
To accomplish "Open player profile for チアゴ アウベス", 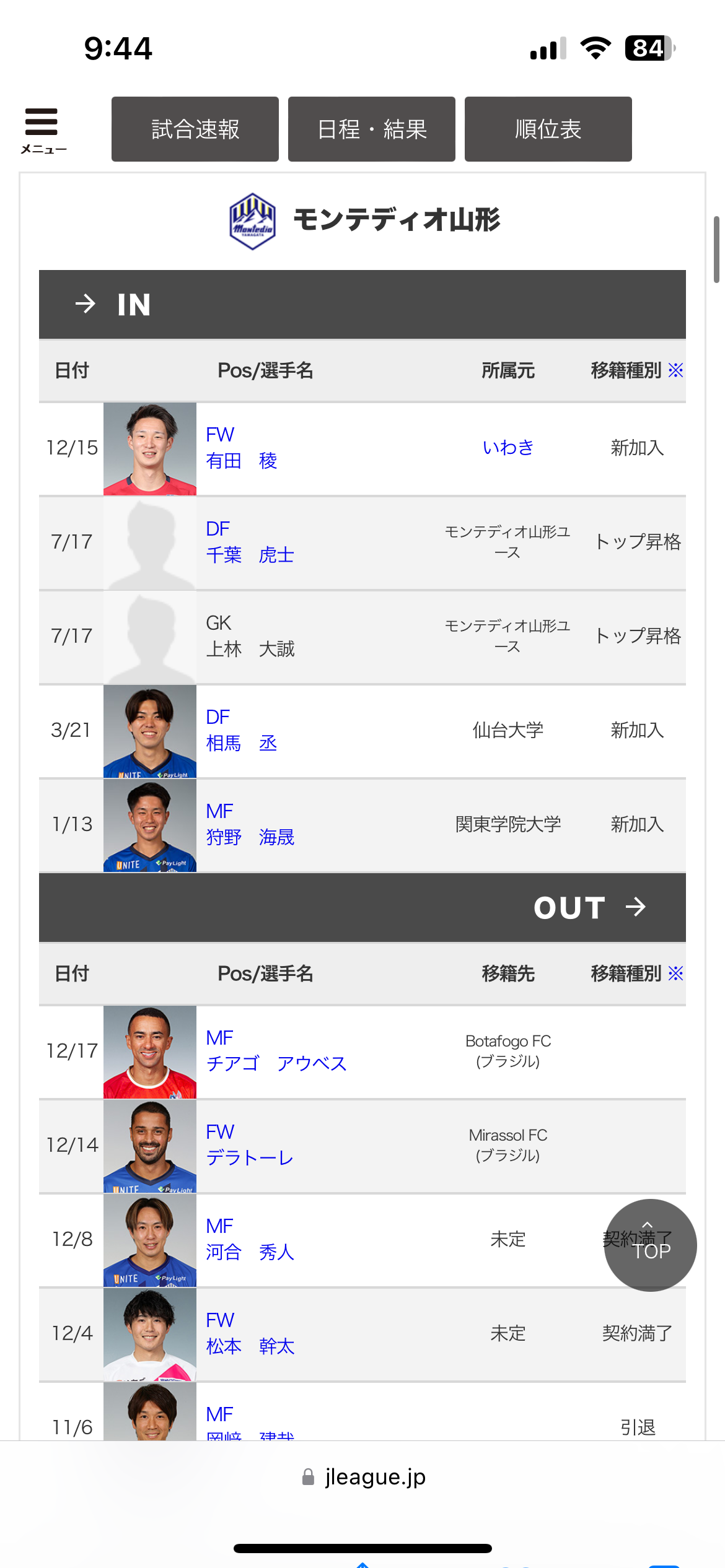I will pyautogui.click(x=276, y=1063).
